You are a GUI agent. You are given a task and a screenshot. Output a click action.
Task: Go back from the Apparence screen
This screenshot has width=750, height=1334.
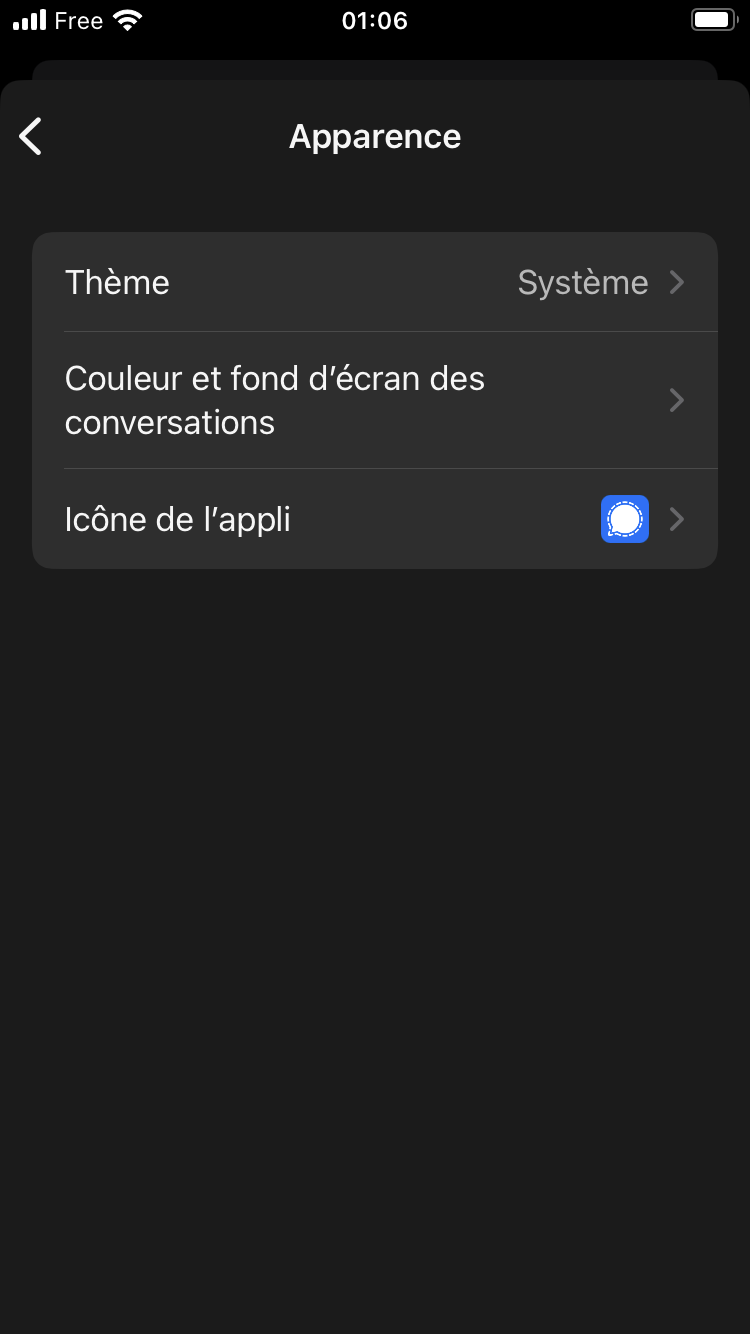[x=31, y=136]
